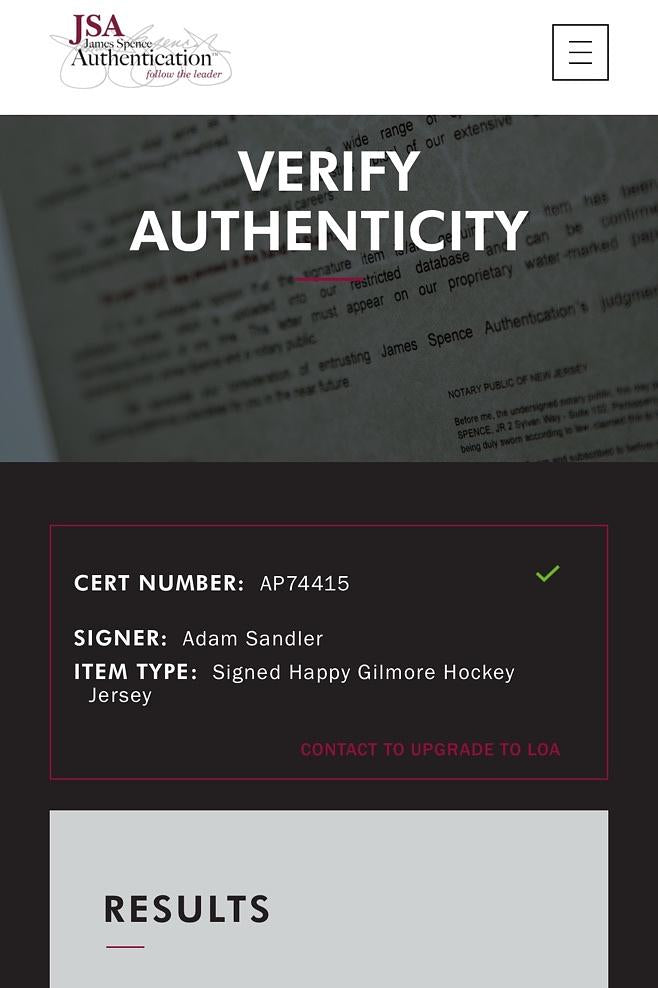Follow the Contact to Upgrade to LOA link
658x988 pixels.
pyautogui.click(x=430, y=749)
